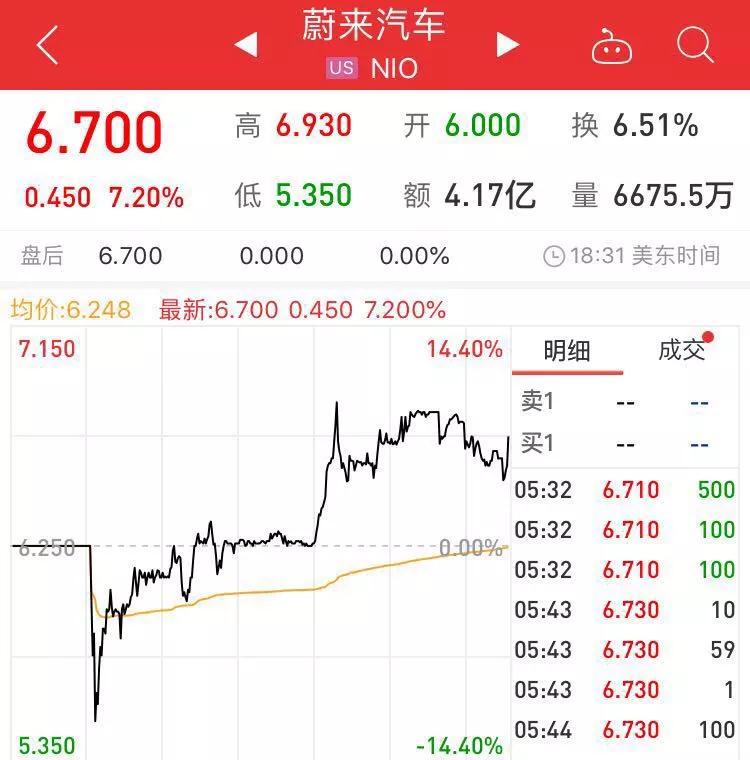Select the 明细 tab
750x760 pixels.
[x=567, y=350]
